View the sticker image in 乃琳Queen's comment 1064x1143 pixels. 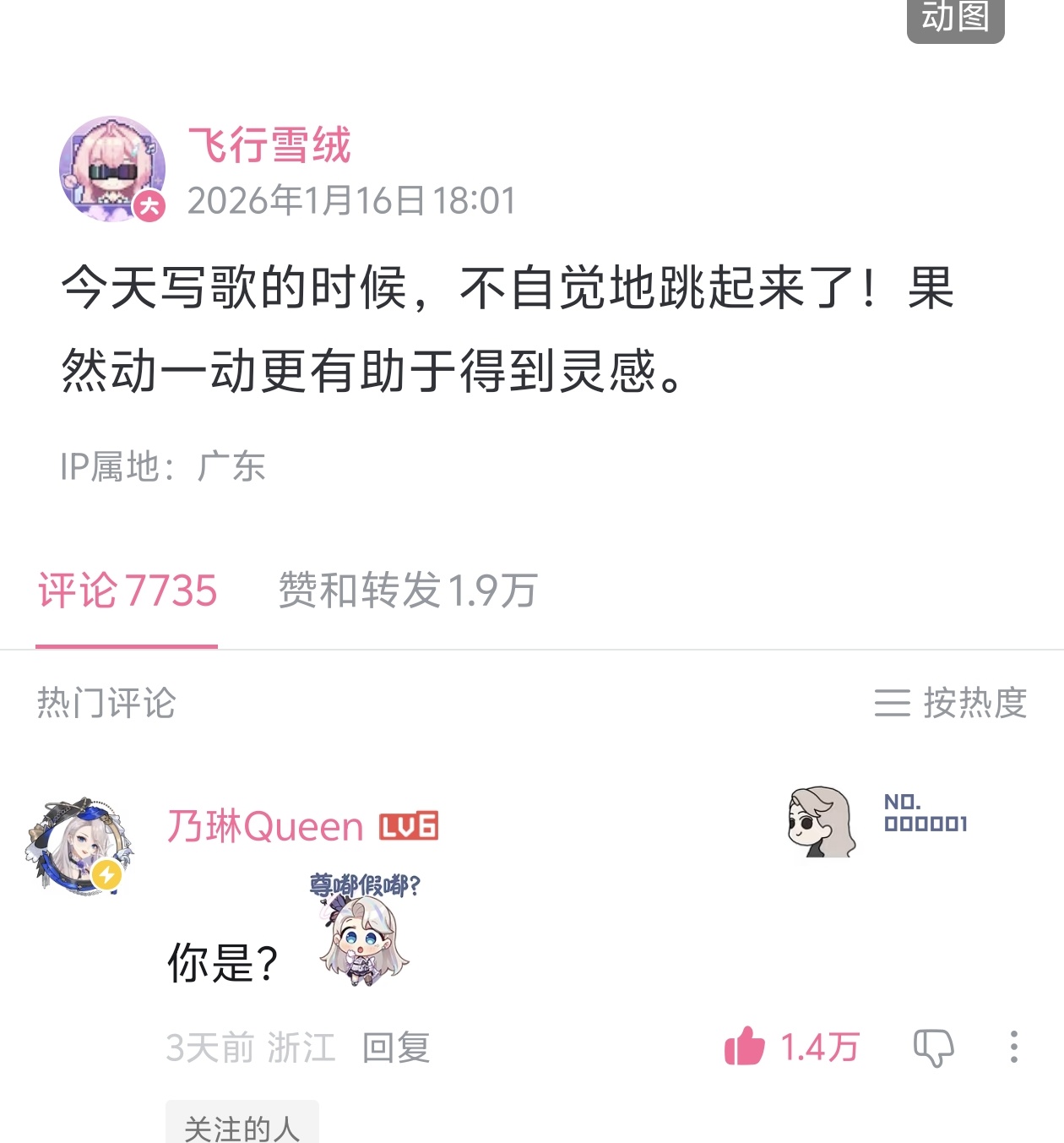coord(364,929)
